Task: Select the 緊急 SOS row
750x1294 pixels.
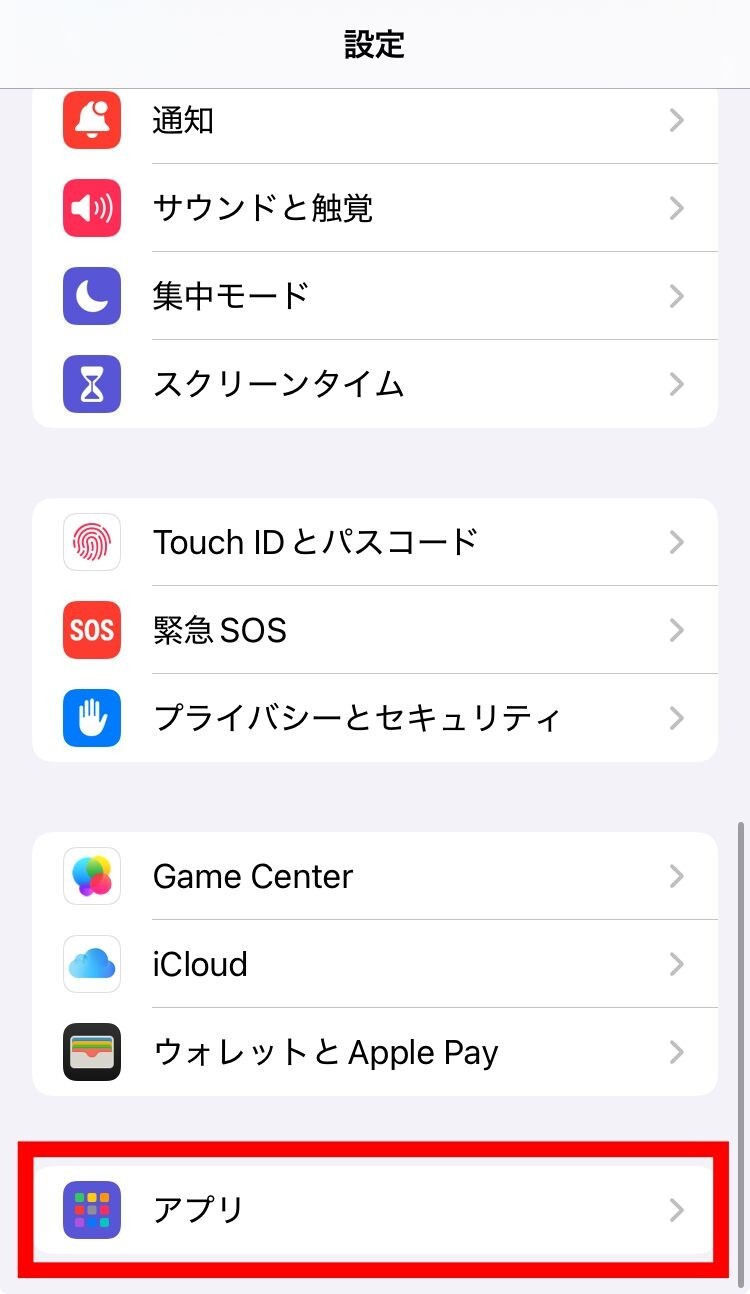Action: (x=374, y=630)
